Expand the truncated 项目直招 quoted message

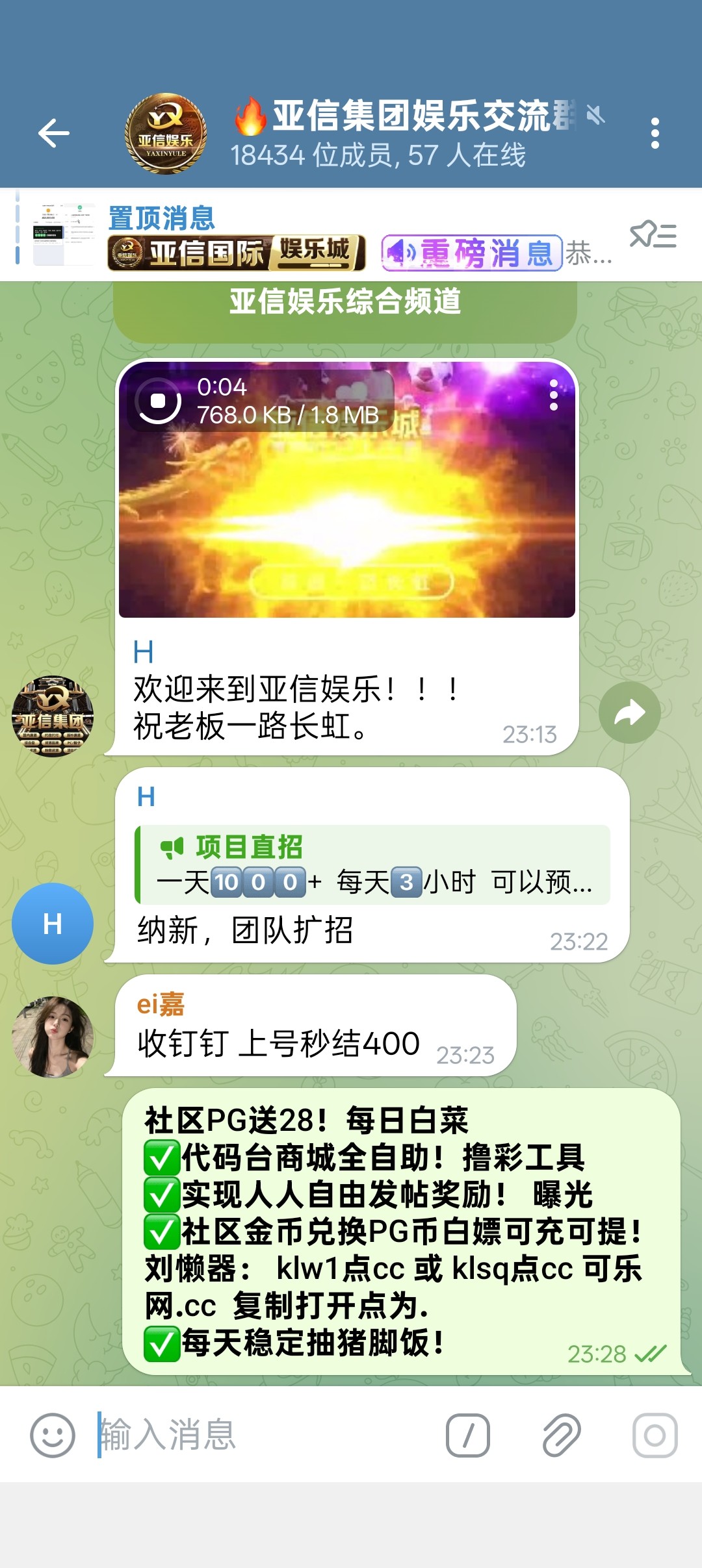tap(375, 864)
